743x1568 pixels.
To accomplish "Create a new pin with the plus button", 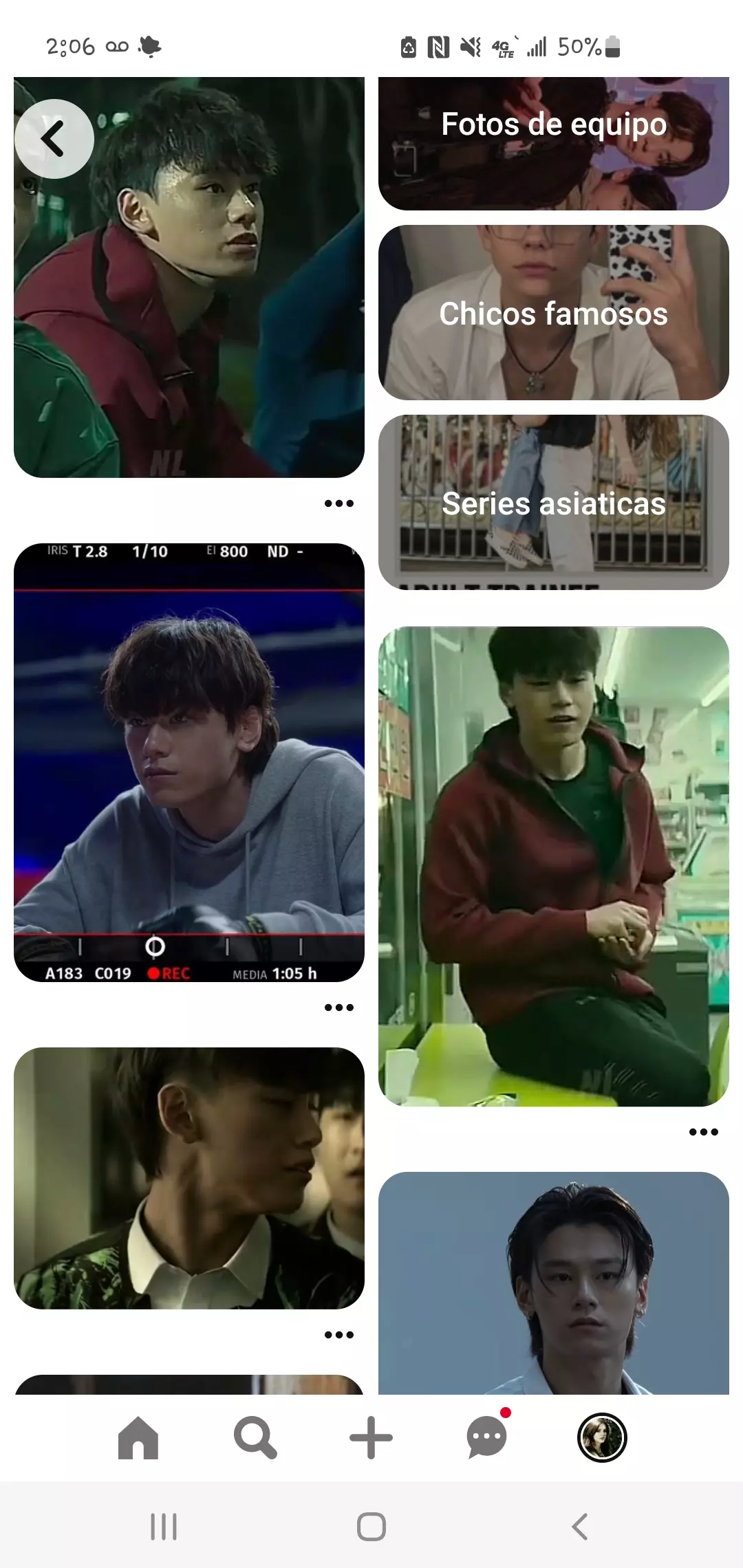I will pyautogui.click(x=371, y=1437).
